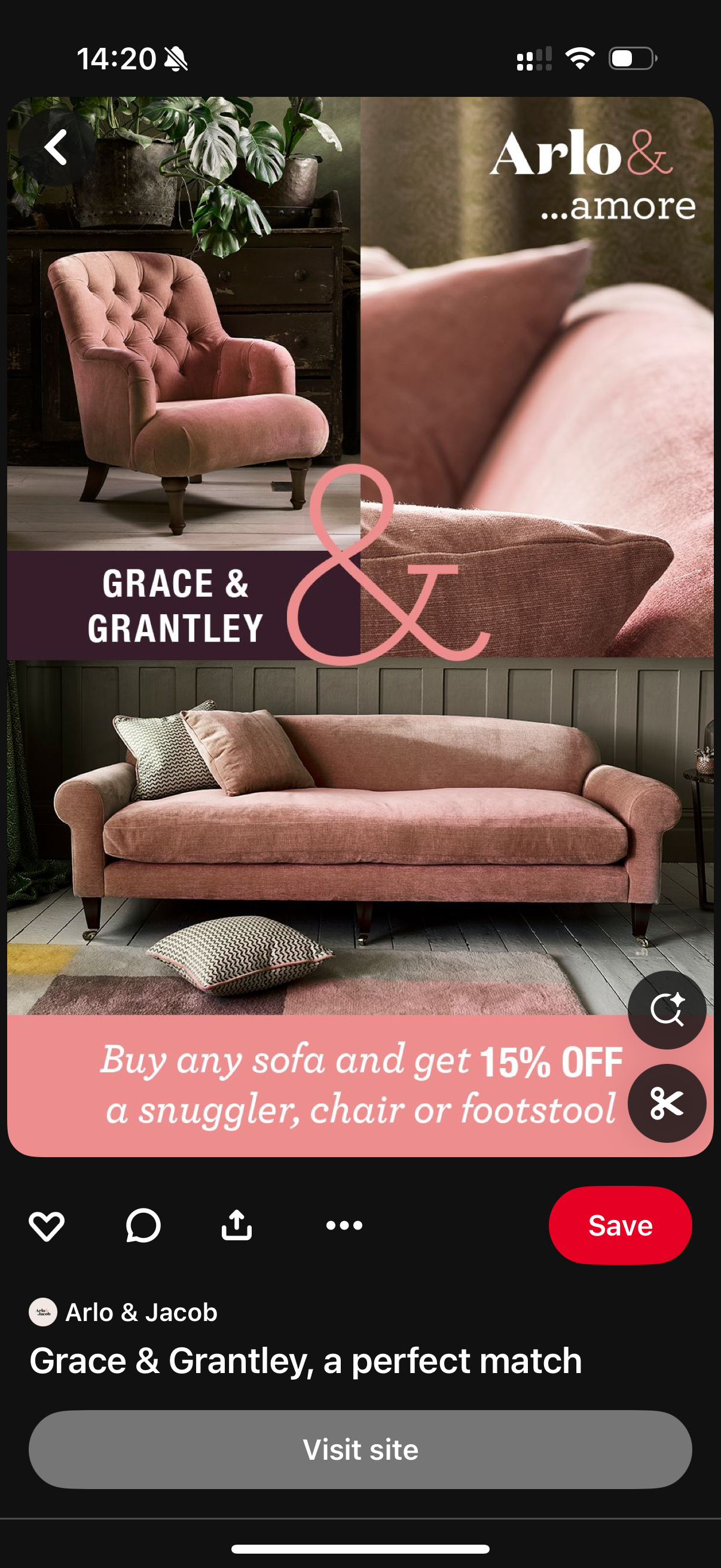Visit the advertiser's site
Image resolution: width=721 pixels, height=1568 pixels.
click(x=360, y=1450)
